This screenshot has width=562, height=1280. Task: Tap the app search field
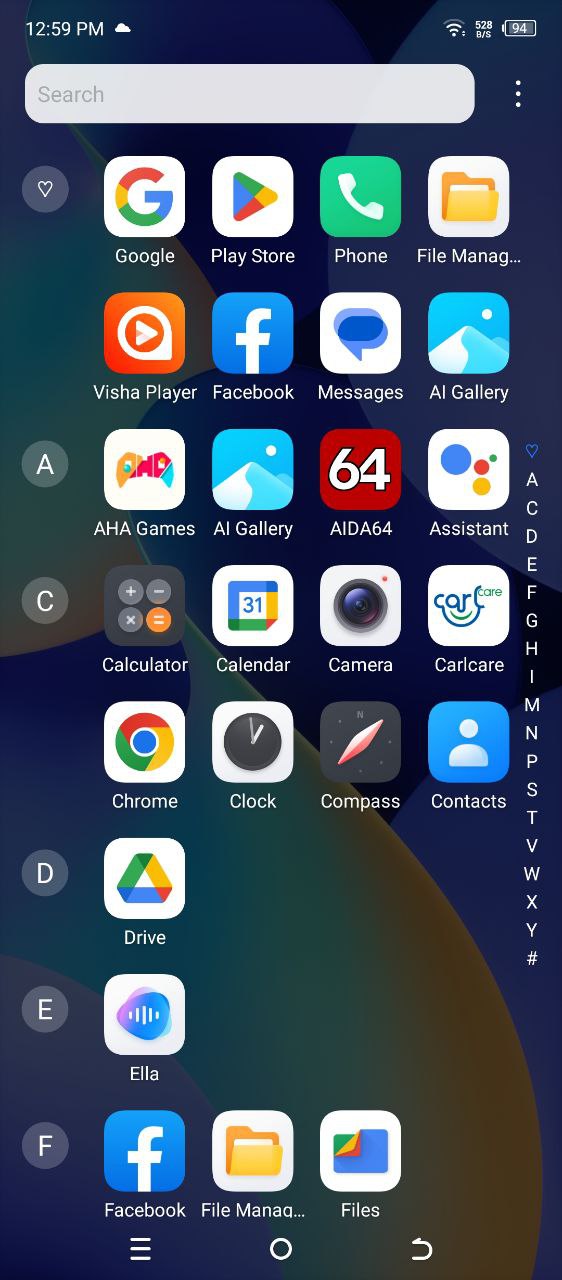[249, 94]
